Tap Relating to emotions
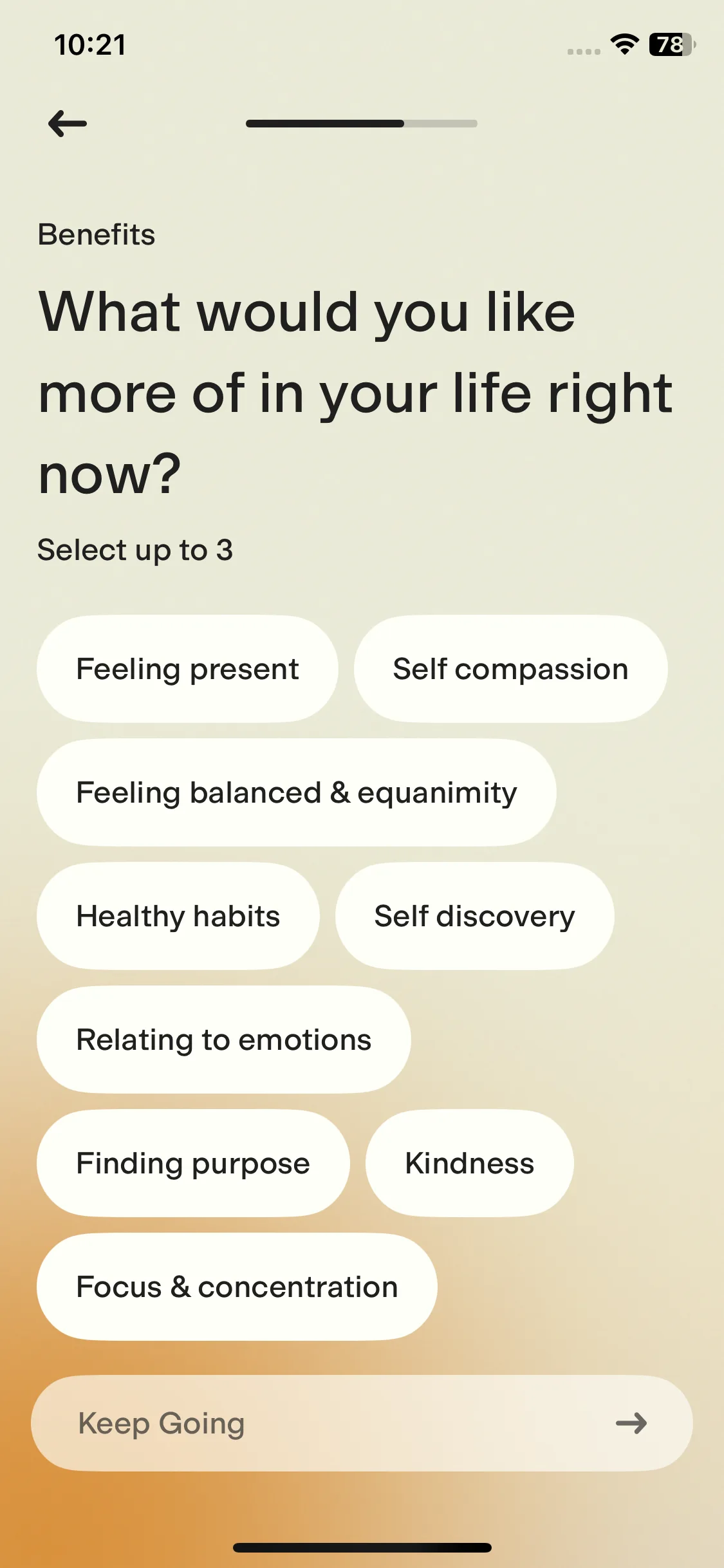 223,1040
